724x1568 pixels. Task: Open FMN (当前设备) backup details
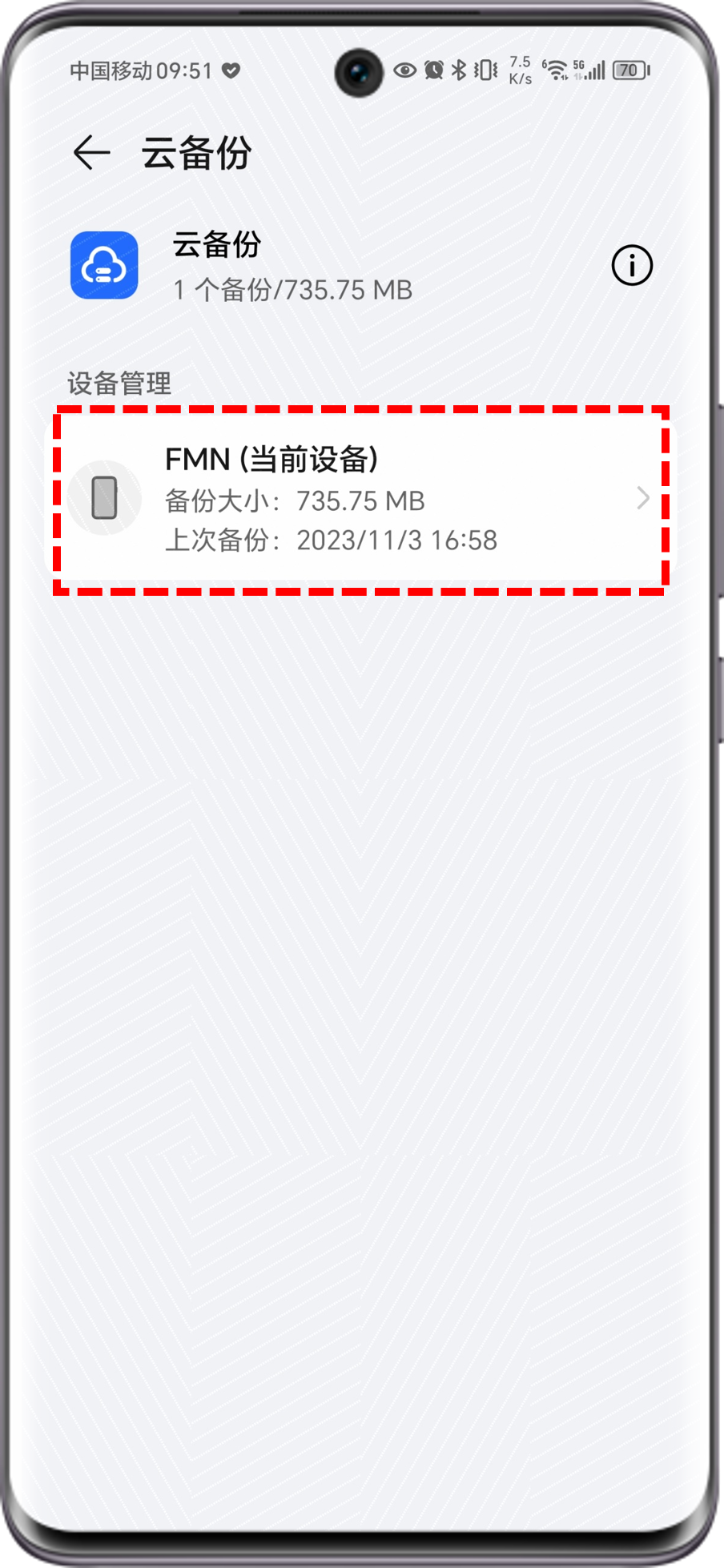tap(360, 500)
